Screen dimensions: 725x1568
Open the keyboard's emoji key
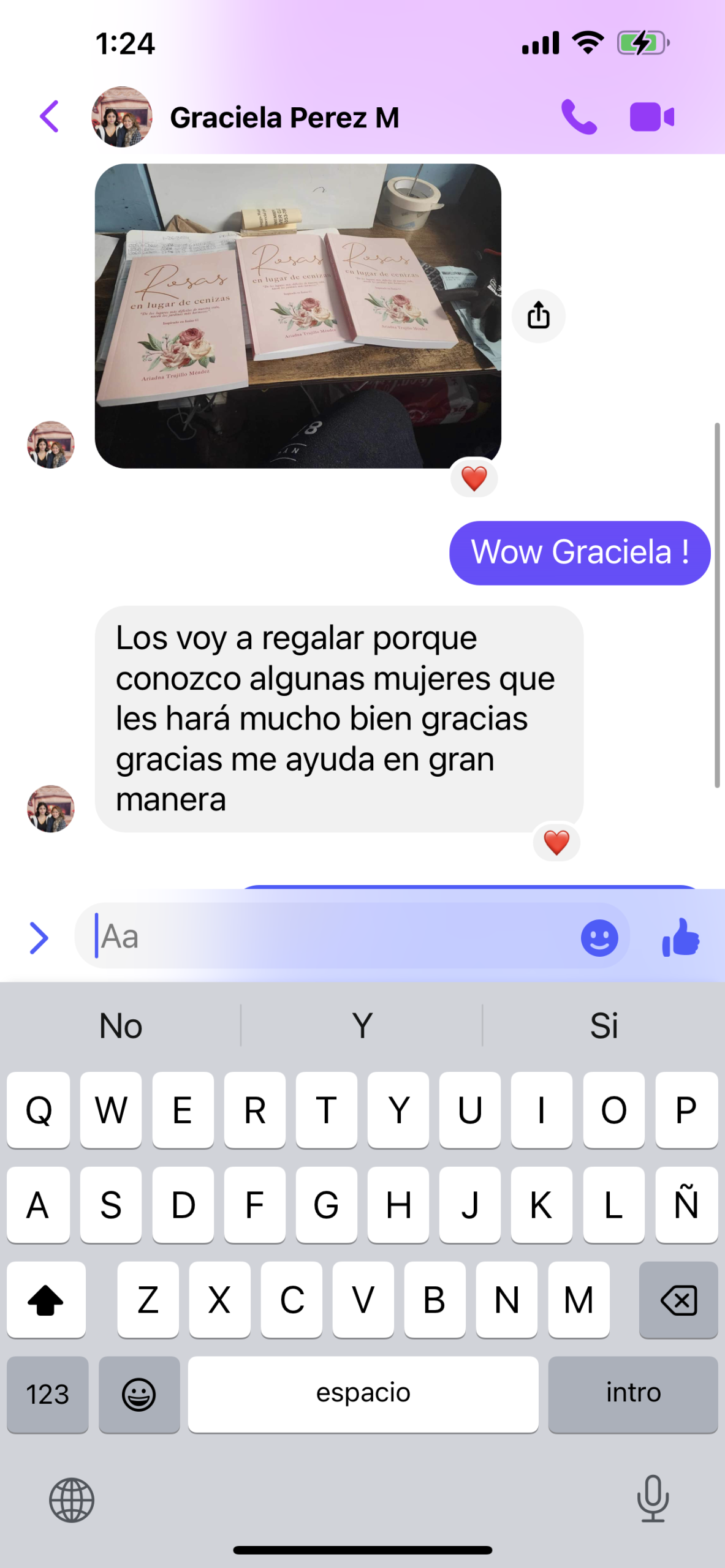tap(139, 1395)
